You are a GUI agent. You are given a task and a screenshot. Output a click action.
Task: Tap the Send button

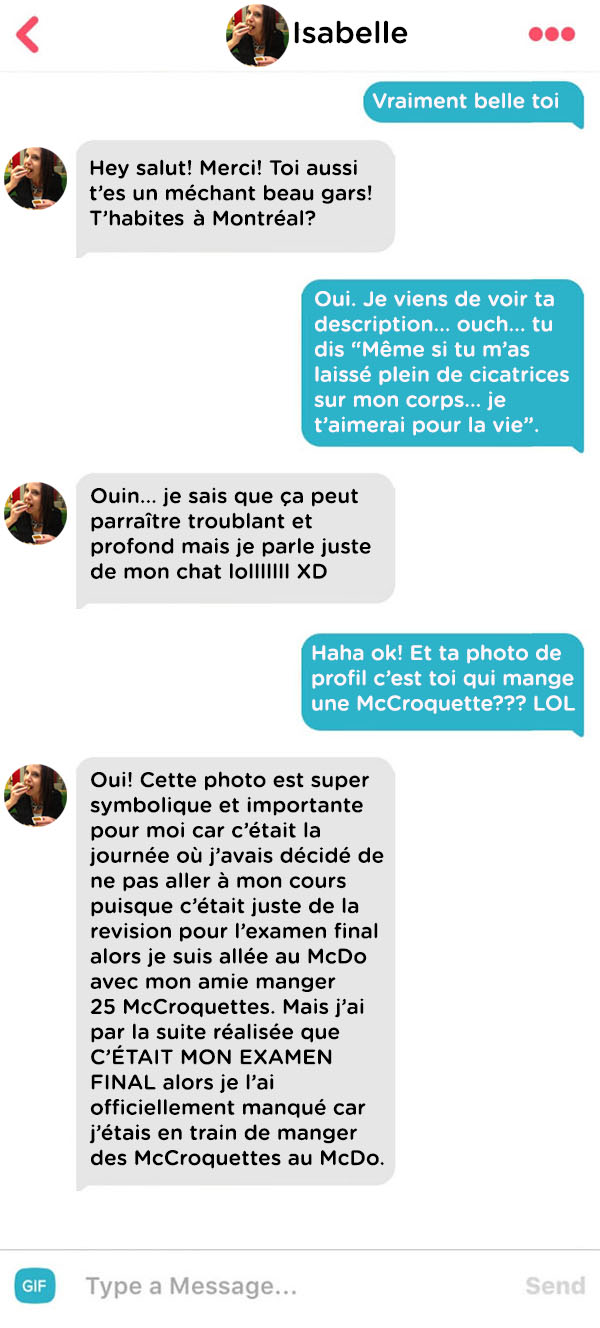point(555,1286)
